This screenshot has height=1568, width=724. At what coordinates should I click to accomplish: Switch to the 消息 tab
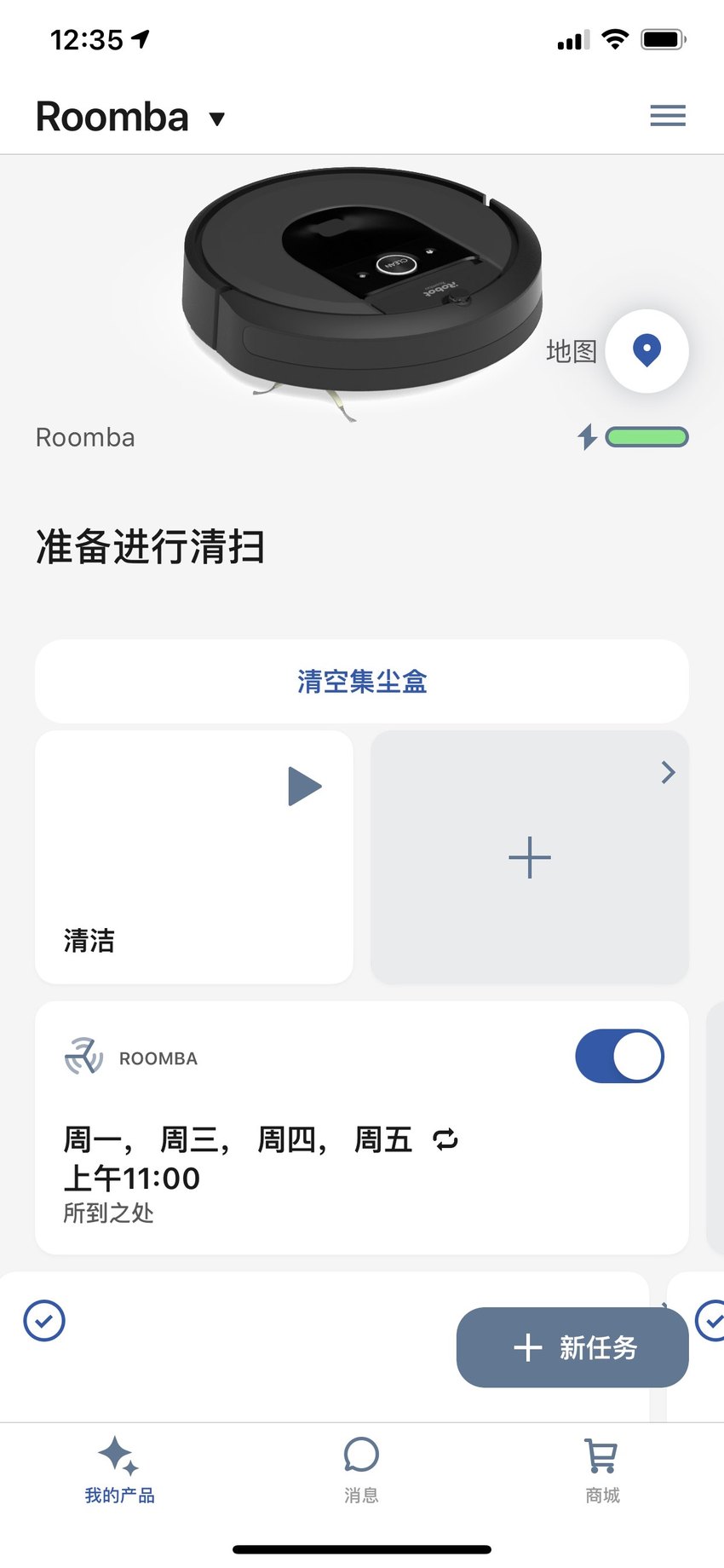(x=361, y=1470)
